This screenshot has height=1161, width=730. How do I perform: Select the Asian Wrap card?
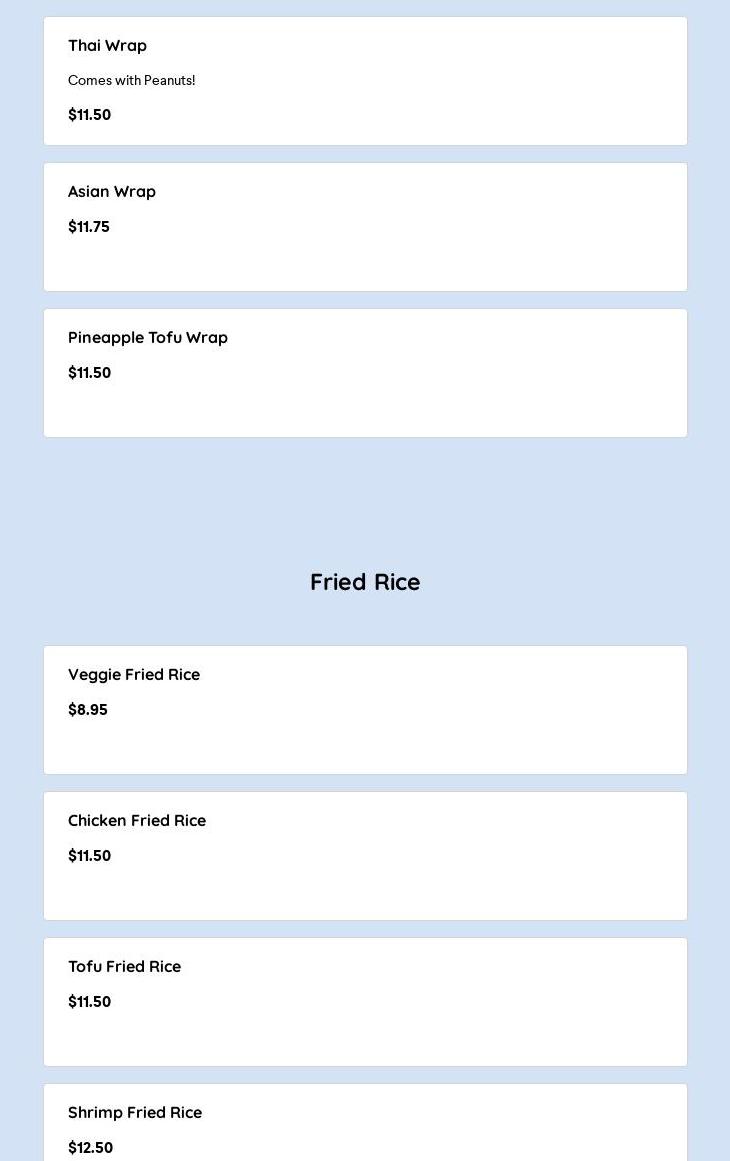click(365, 227)
